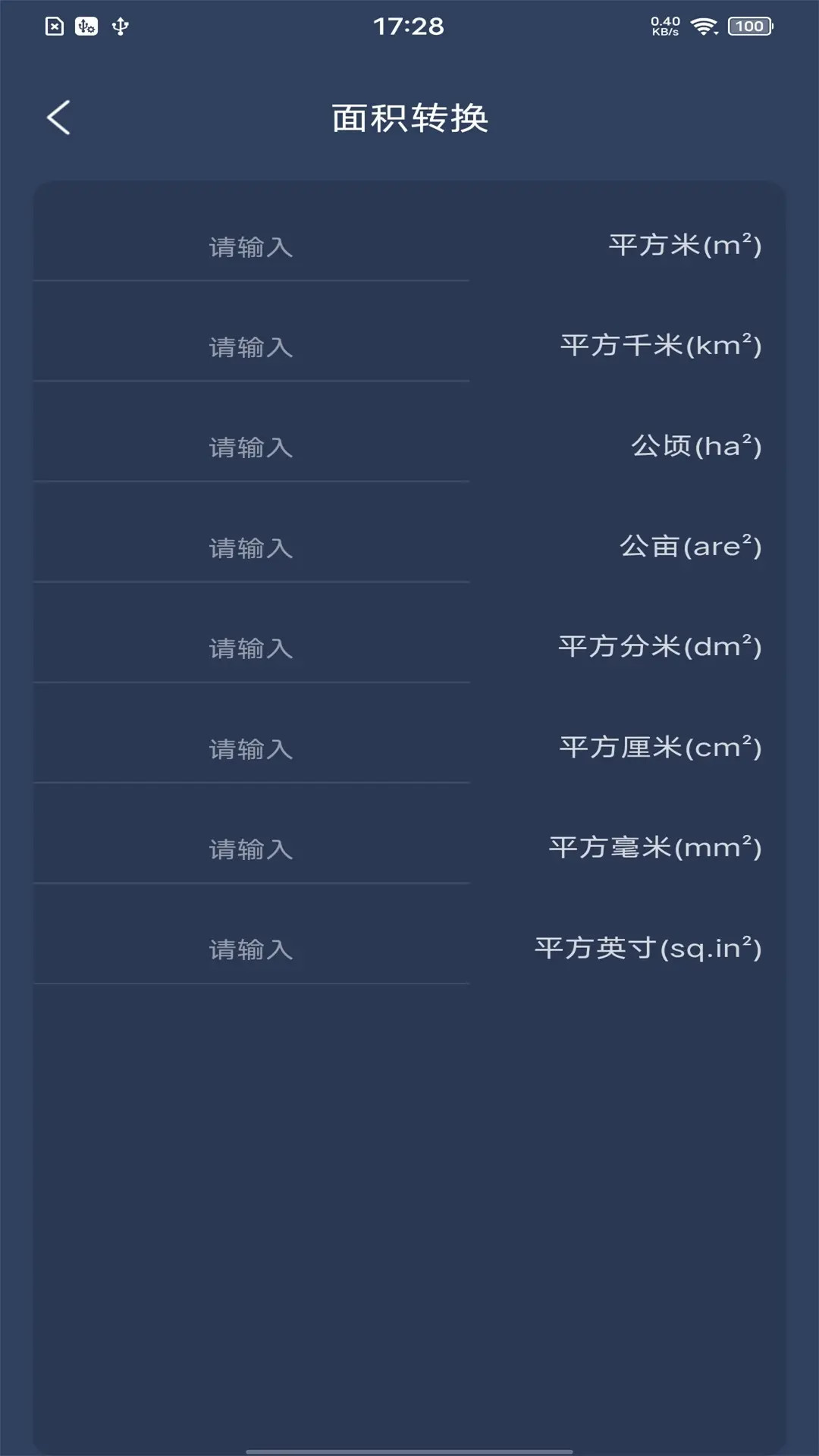
Task: Select the square centimeters input field
Action: pyautogui.click(x=250, y=748)
